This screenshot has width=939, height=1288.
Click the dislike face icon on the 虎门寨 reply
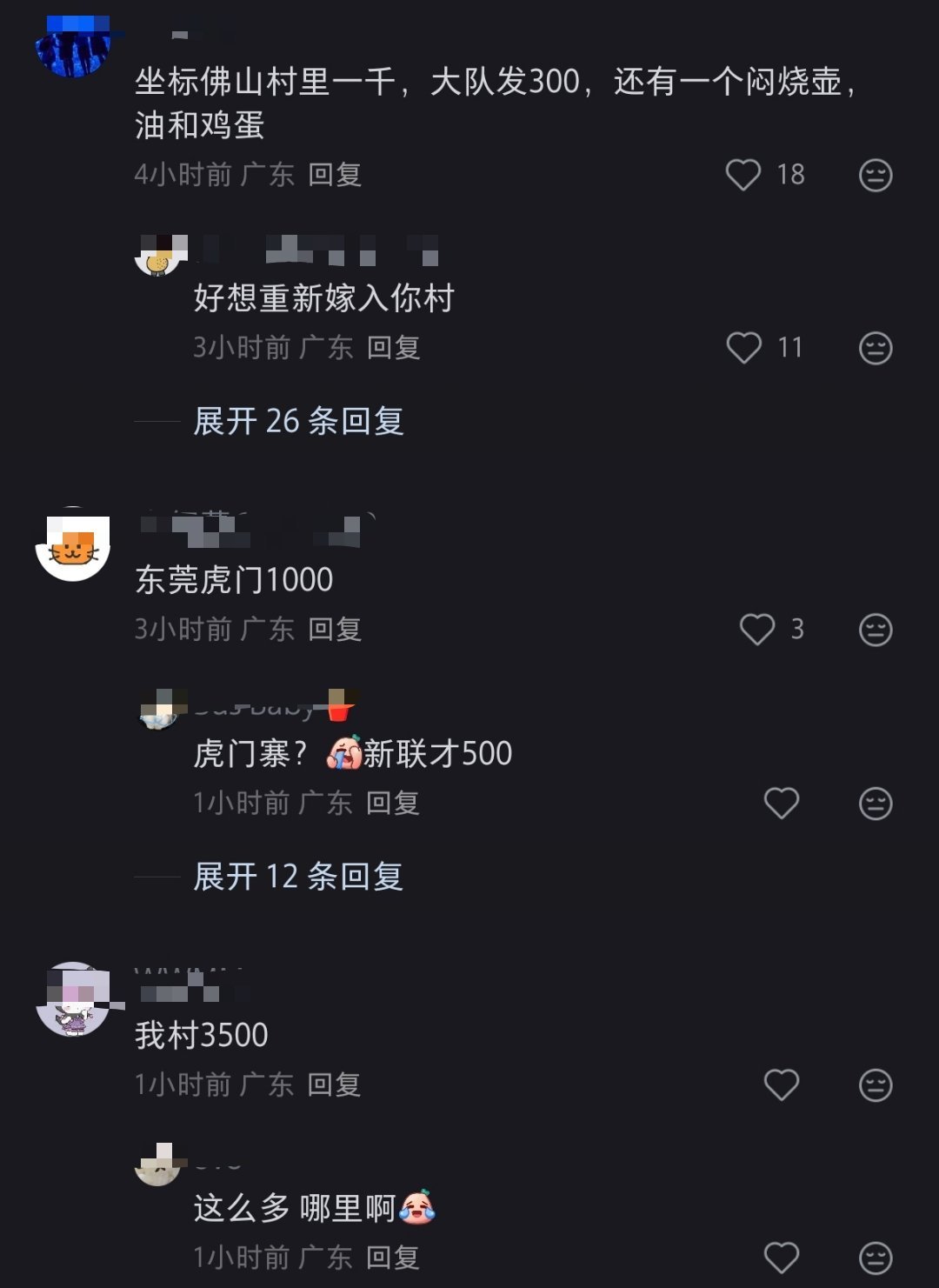pos(877,802)
